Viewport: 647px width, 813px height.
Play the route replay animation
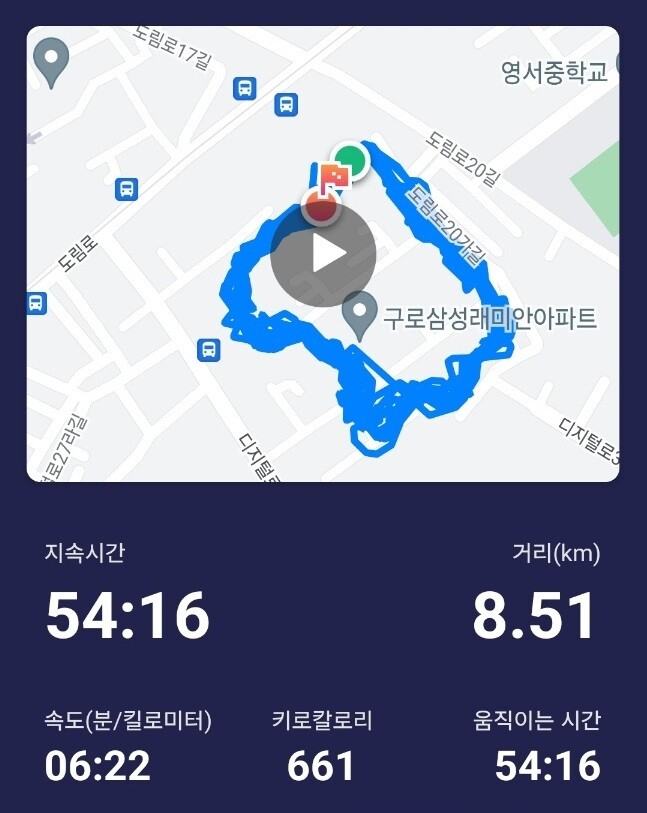[x=323, y=254]
